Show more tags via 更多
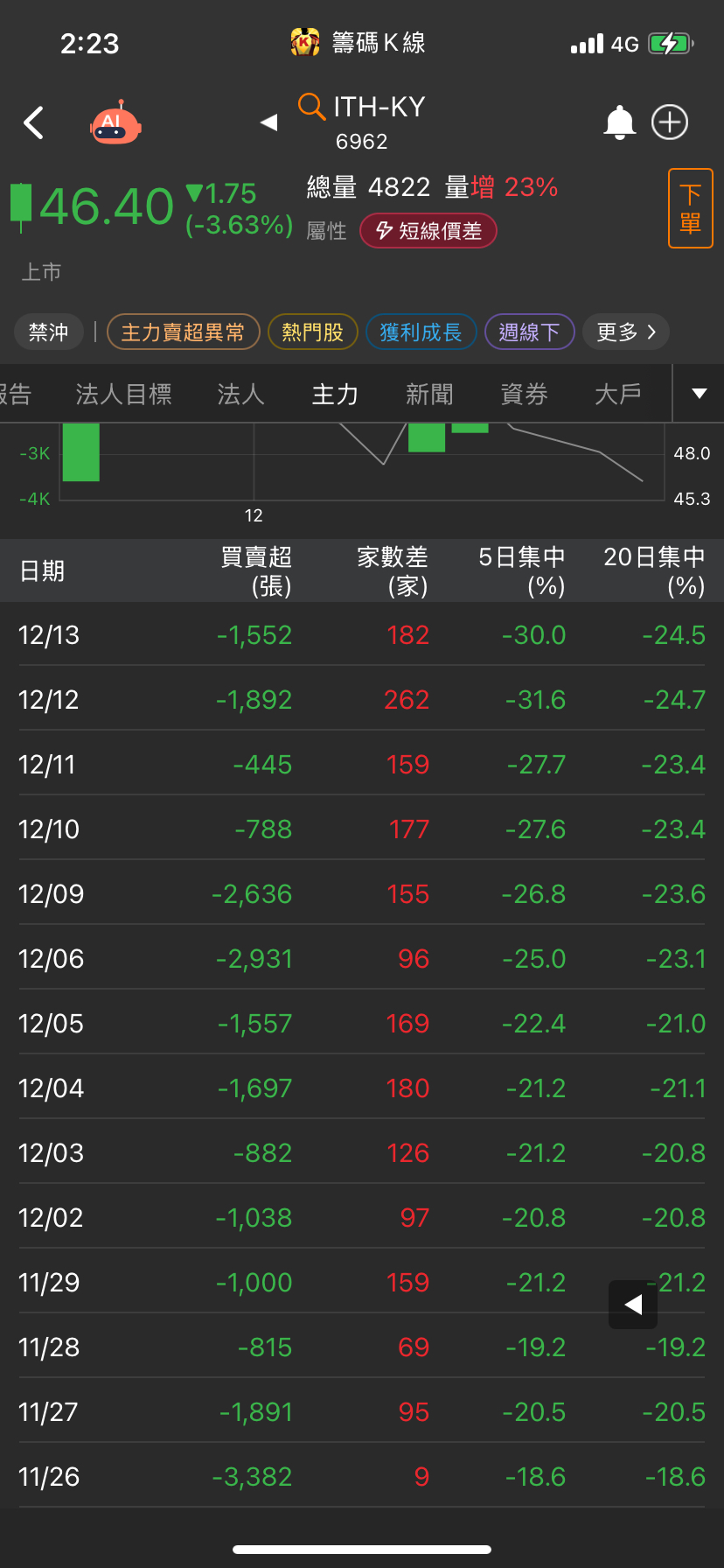724x1568 pixels. coord(625,332)
